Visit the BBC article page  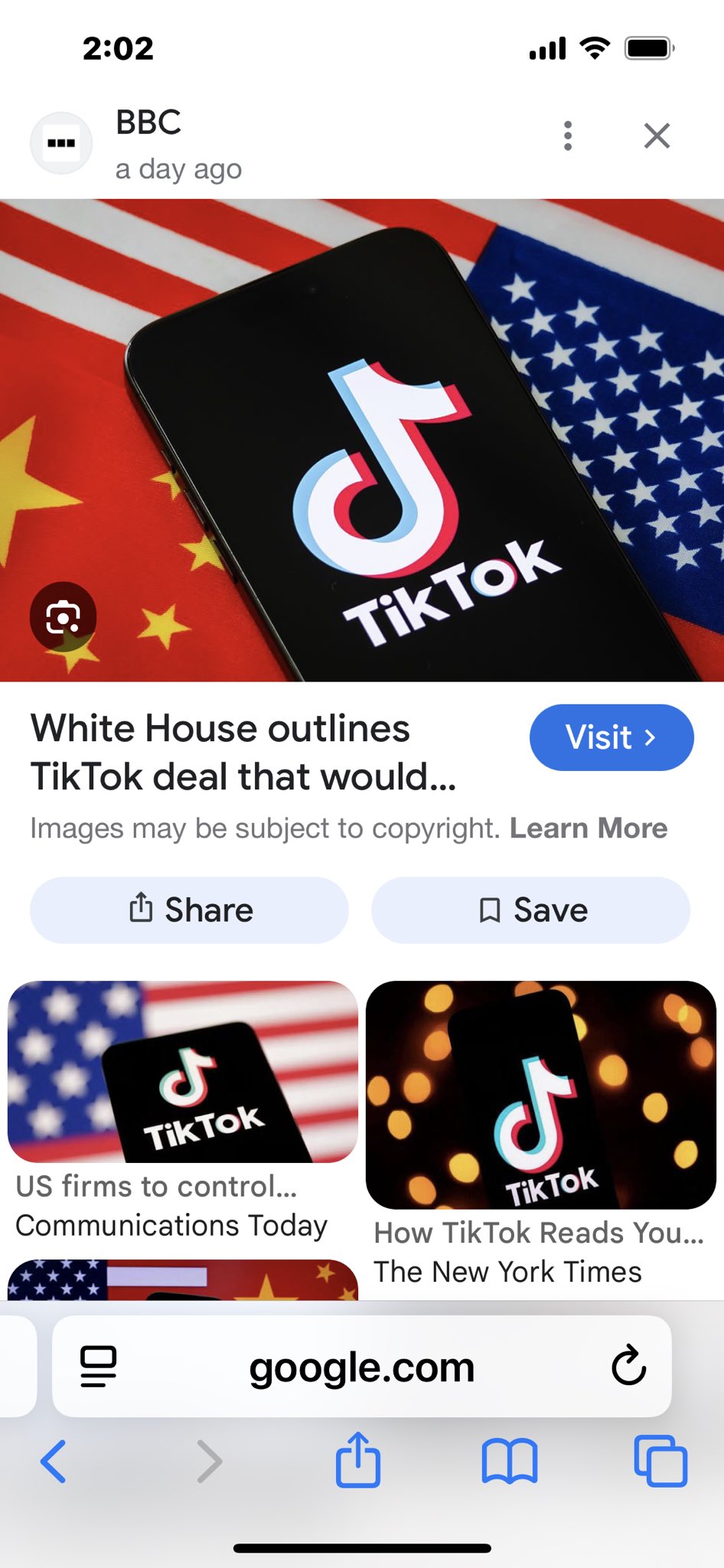tap(611, 737)
